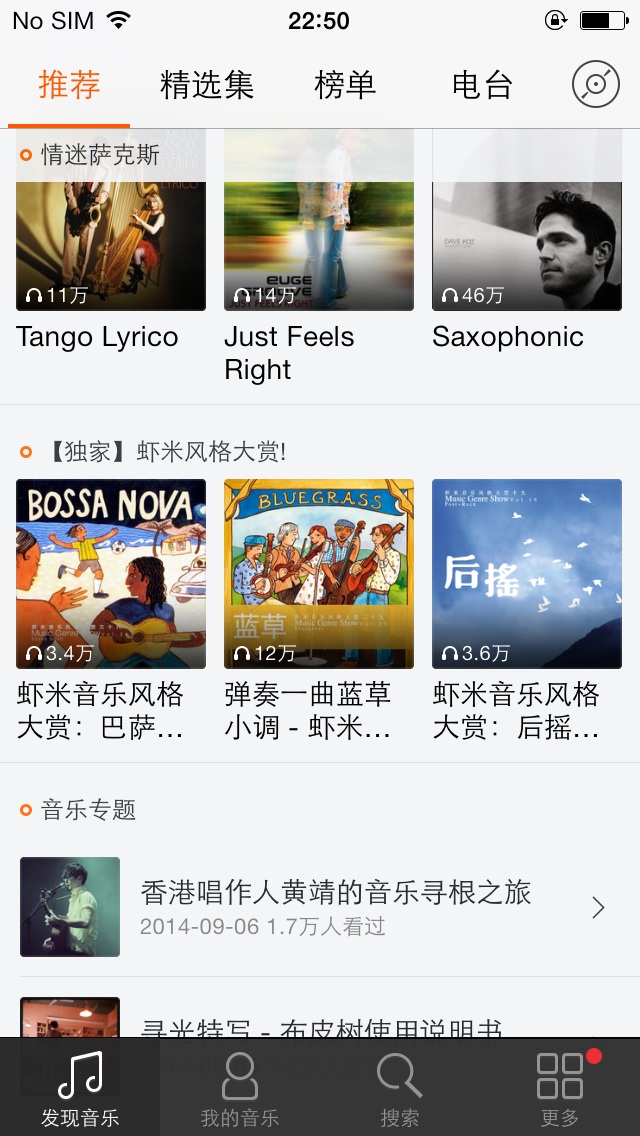640x1136 pixels.
Task: Open the now-playing disc icon
Action: pyautogui.click(x=595, y=85)
